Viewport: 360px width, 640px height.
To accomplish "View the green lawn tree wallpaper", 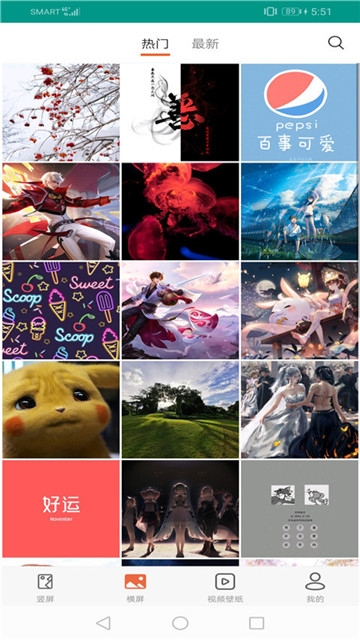I will [x=180, y=409].
